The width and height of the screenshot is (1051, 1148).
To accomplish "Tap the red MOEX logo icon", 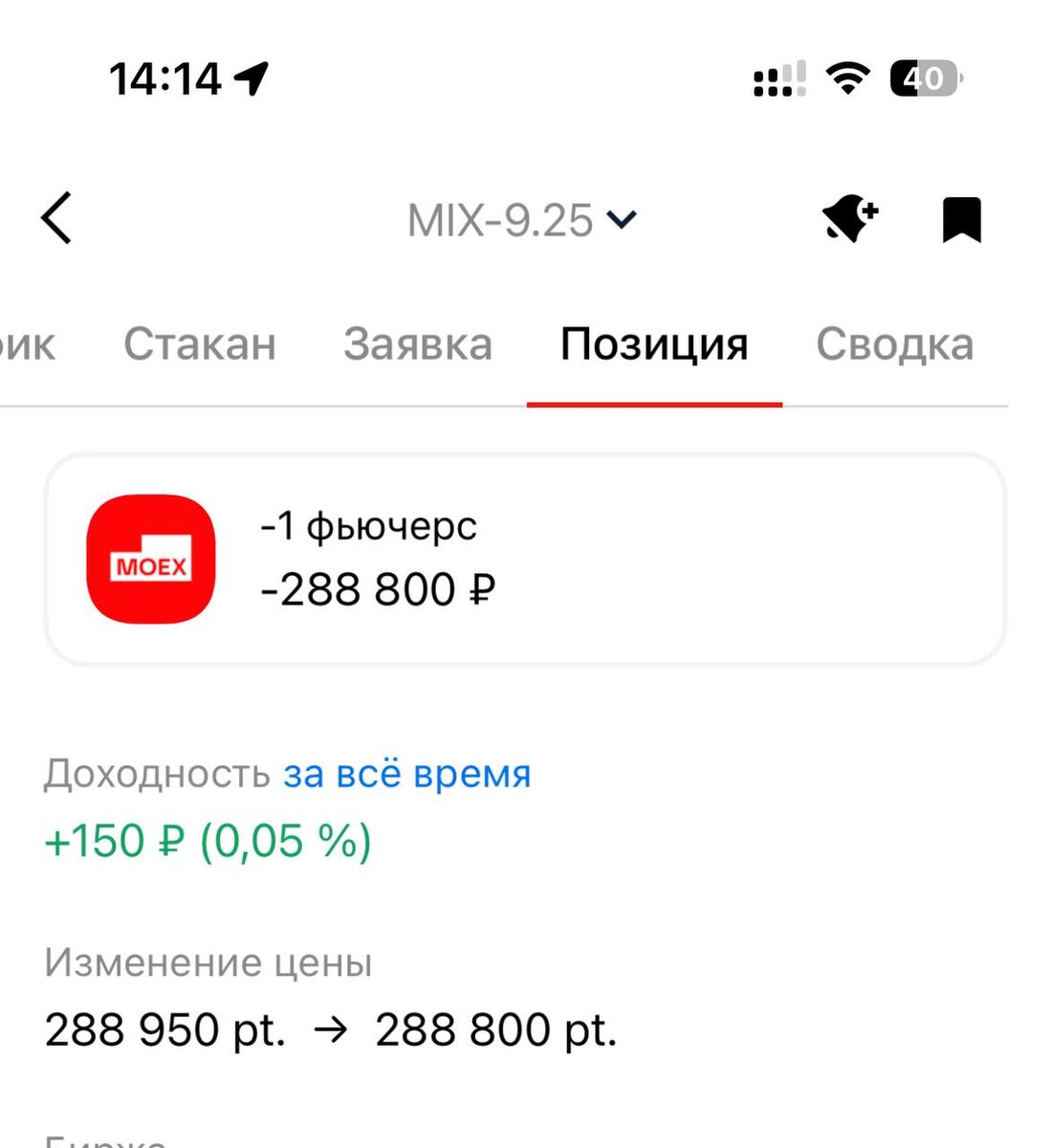I will point(149,560).
